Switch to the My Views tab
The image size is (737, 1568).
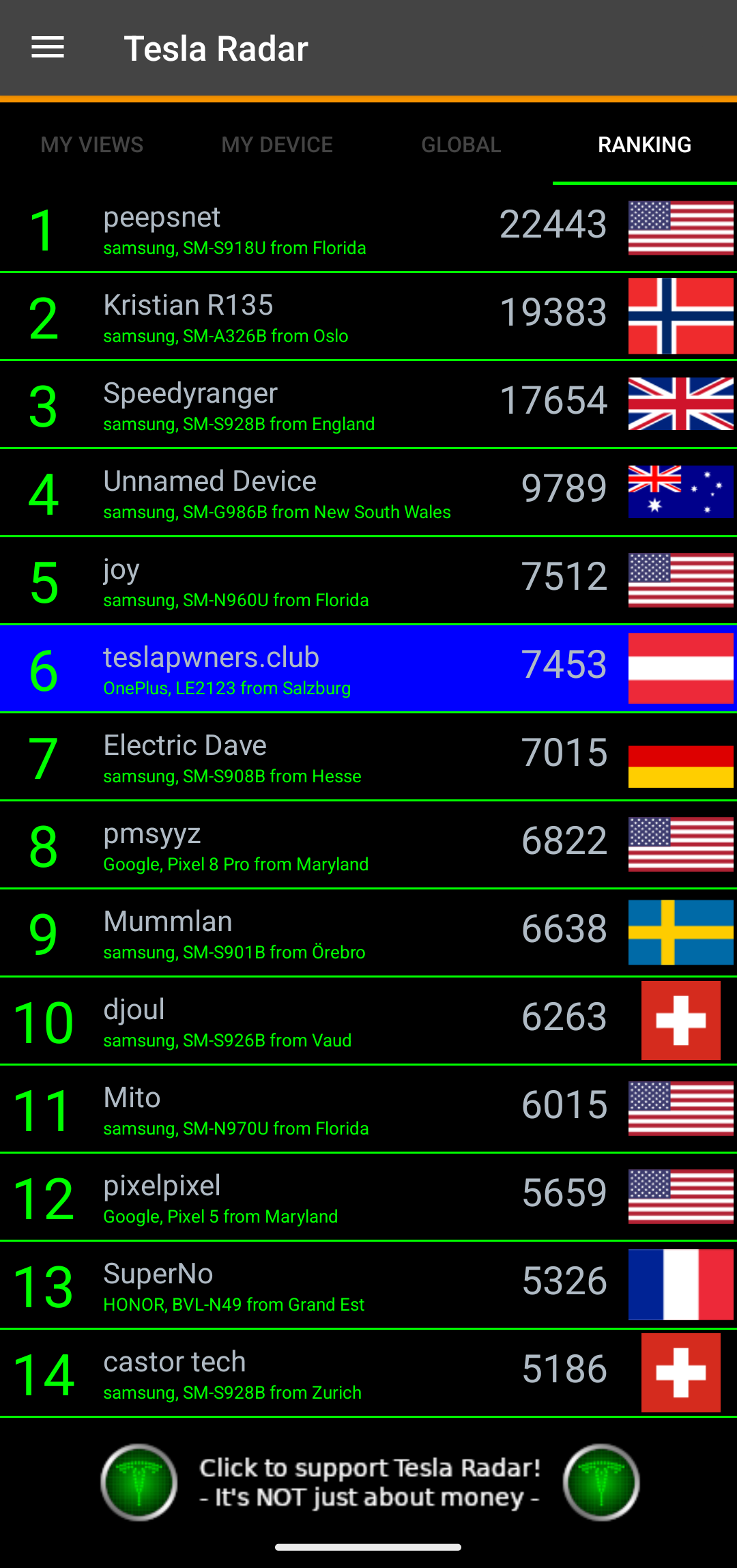pyautogui.click(x=92, y=145)
